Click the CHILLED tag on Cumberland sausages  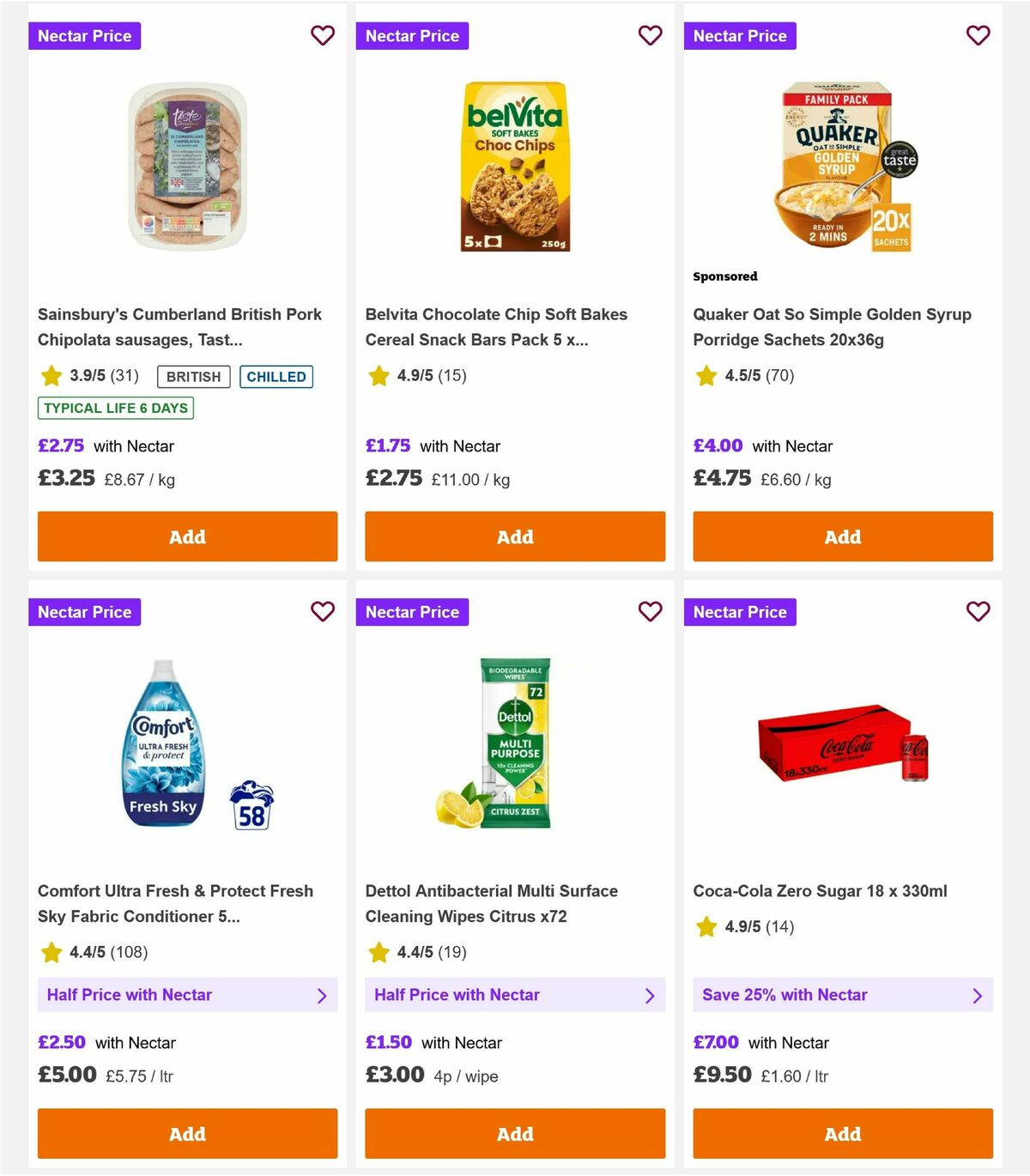[x=276, y=376]
